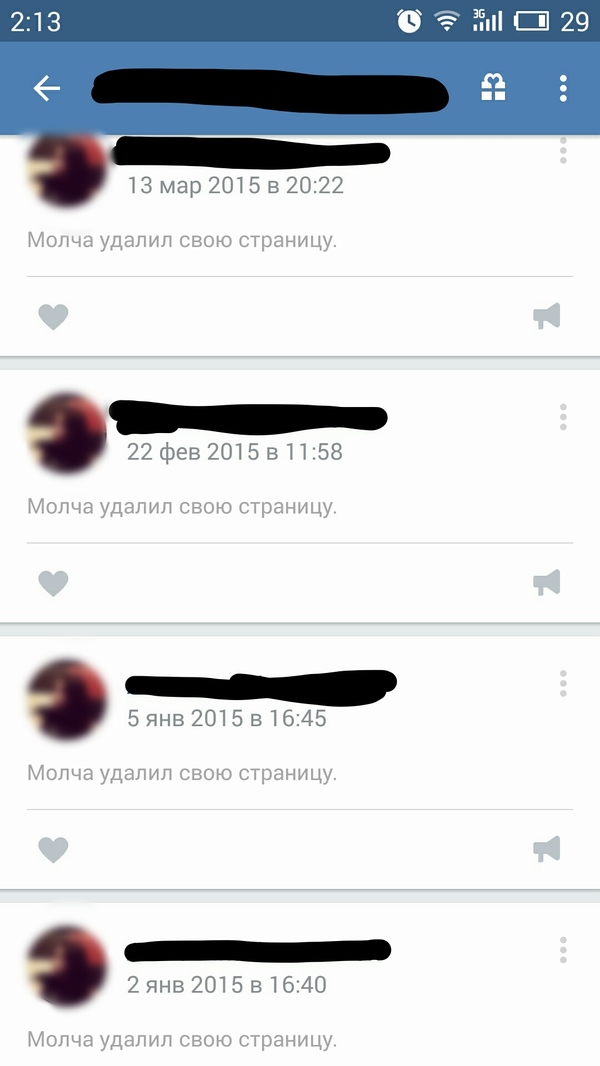Open author avatar of 2 янв 2015 post
600x1066 pixels.
tap(66, 966)
